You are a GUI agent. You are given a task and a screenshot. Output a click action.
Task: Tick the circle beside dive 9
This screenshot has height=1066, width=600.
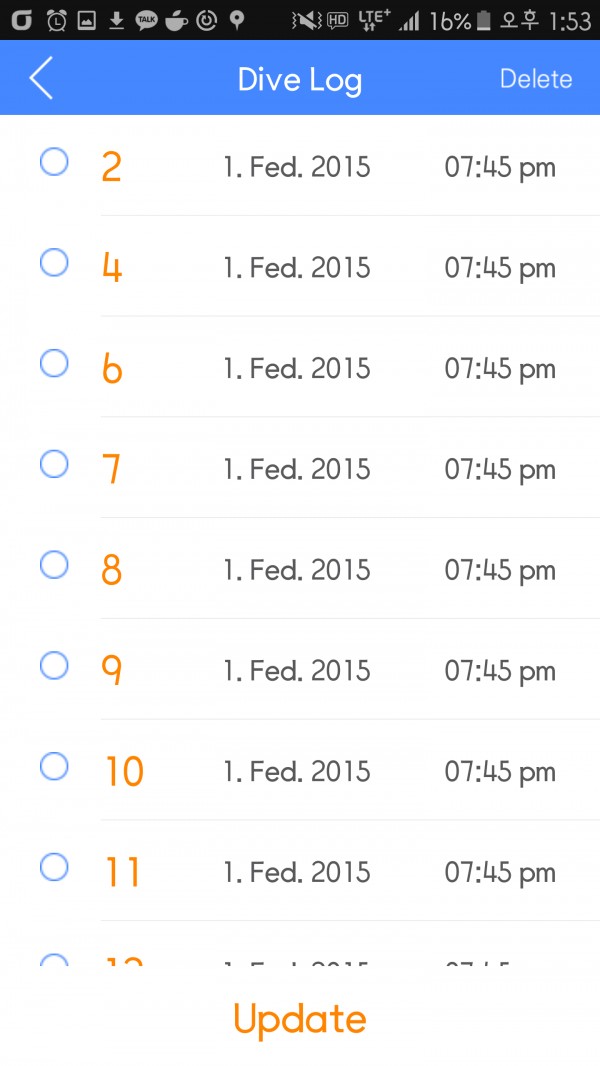(54, 666)
